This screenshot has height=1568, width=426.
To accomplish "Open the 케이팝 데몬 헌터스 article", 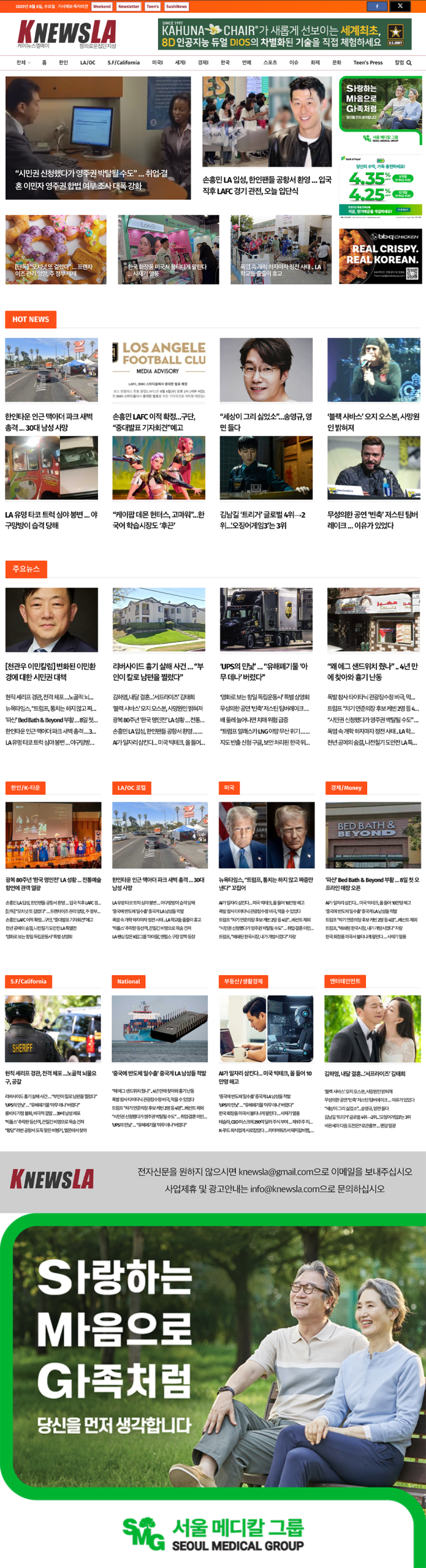I will pos(158,520).
